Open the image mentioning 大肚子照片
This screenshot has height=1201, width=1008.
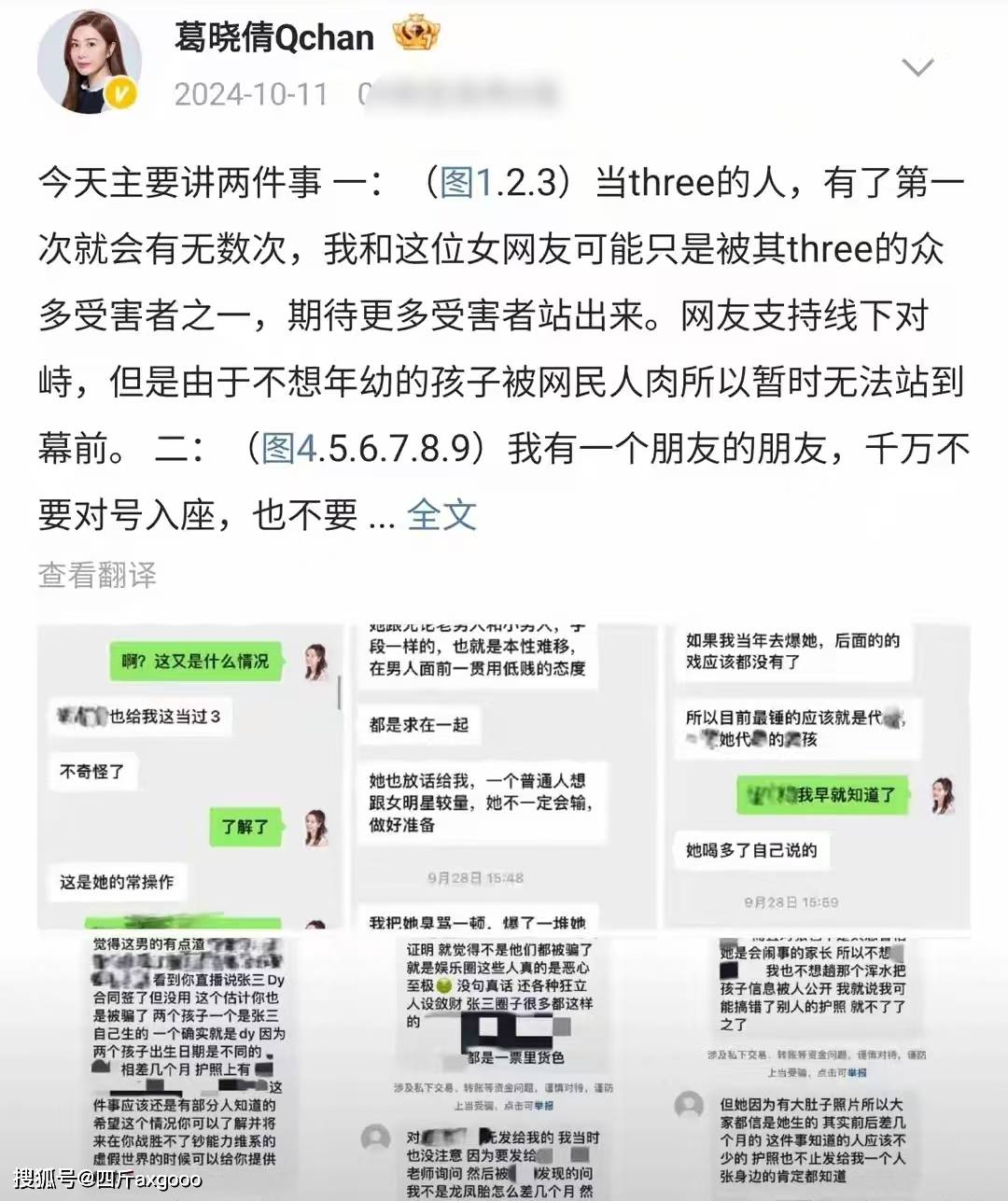click(x=817, y=1064)
